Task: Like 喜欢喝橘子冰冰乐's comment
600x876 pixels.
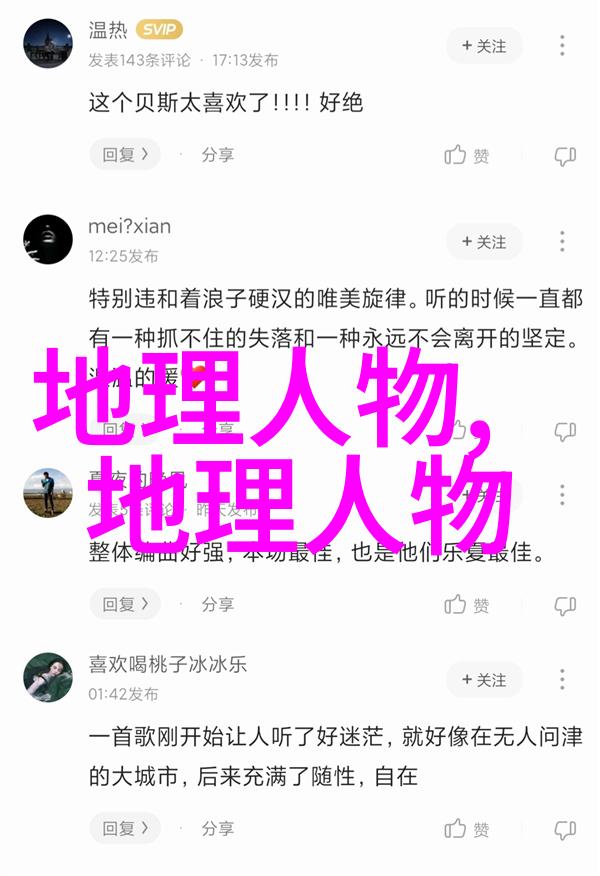Action: click(x=467, y=829)
